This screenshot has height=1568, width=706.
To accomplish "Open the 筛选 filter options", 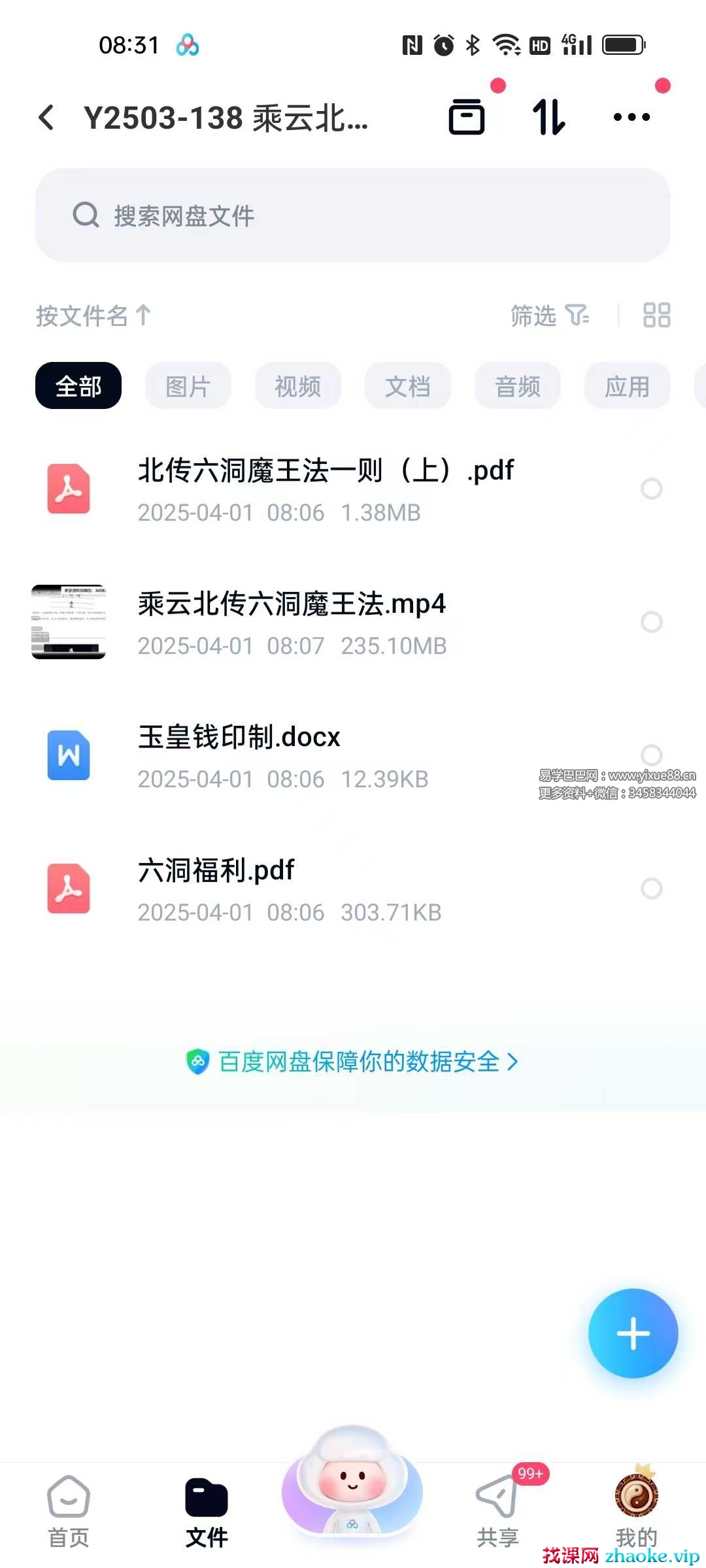I will point(549,316).
